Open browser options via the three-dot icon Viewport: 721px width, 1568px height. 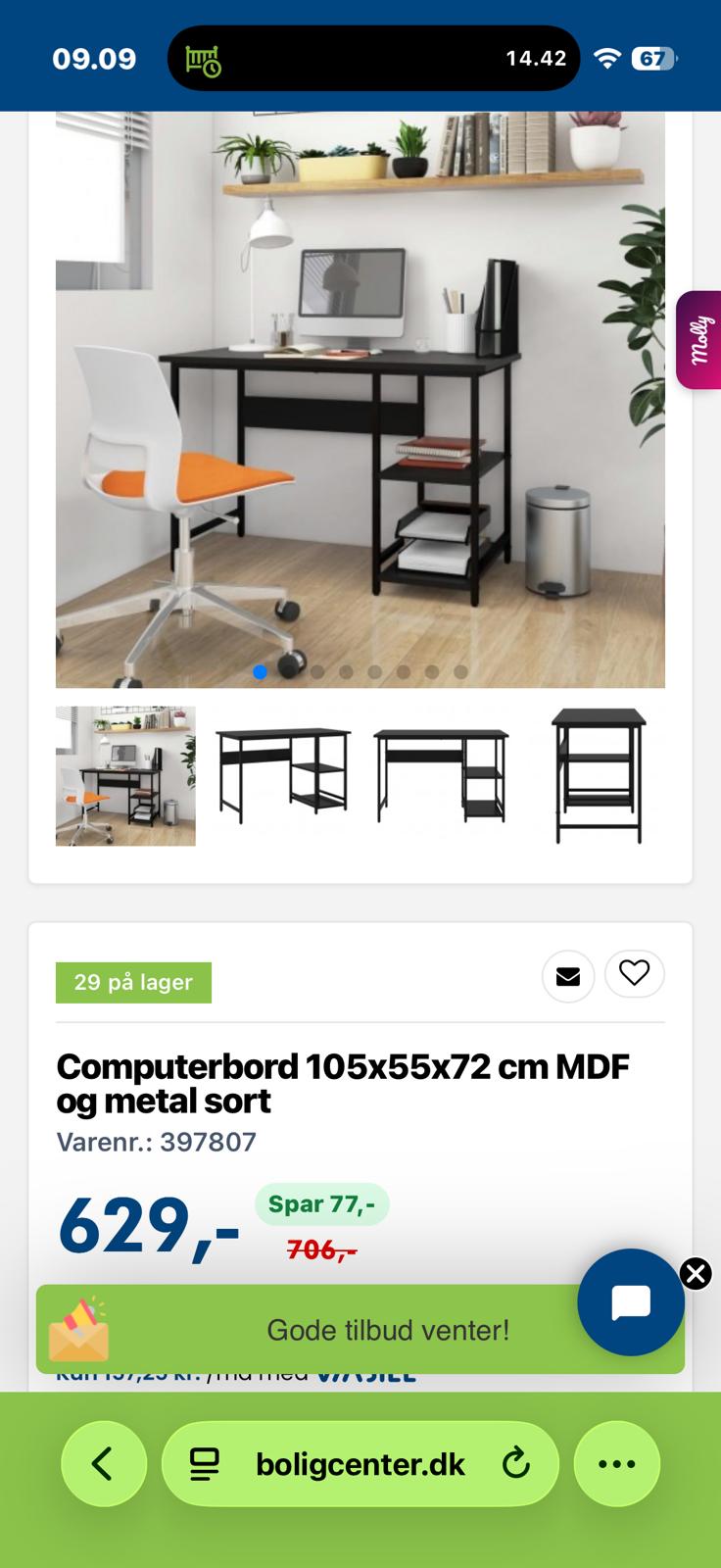click(616, 1463)
